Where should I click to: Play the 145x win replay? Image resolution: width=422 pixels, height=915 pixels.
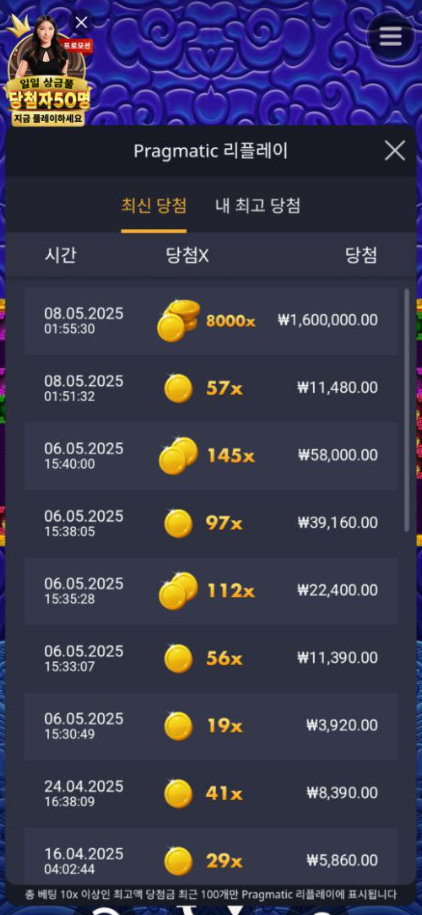[x=211, y=456]
